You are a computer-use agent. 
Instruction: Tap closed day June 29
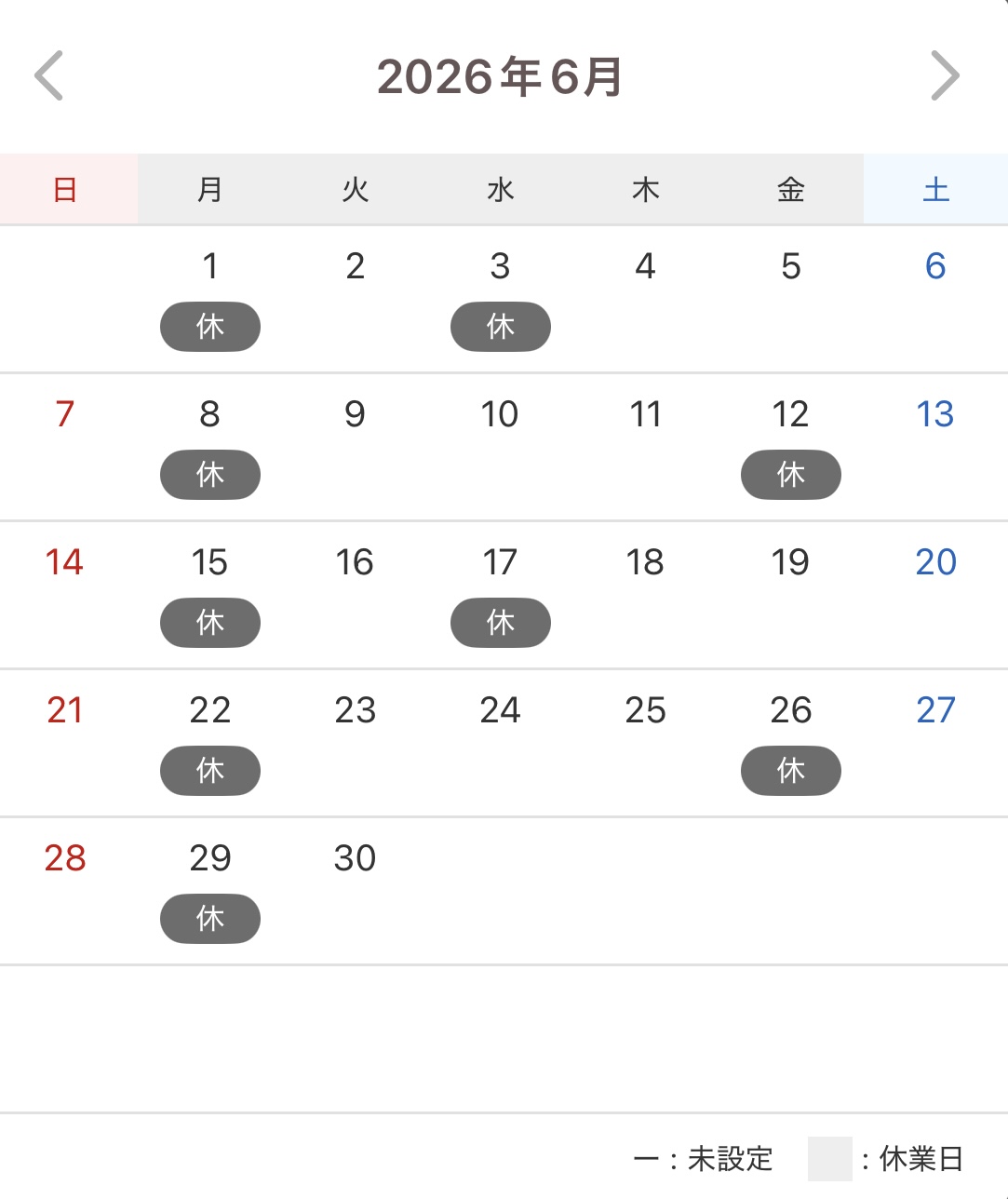[210, 890]
